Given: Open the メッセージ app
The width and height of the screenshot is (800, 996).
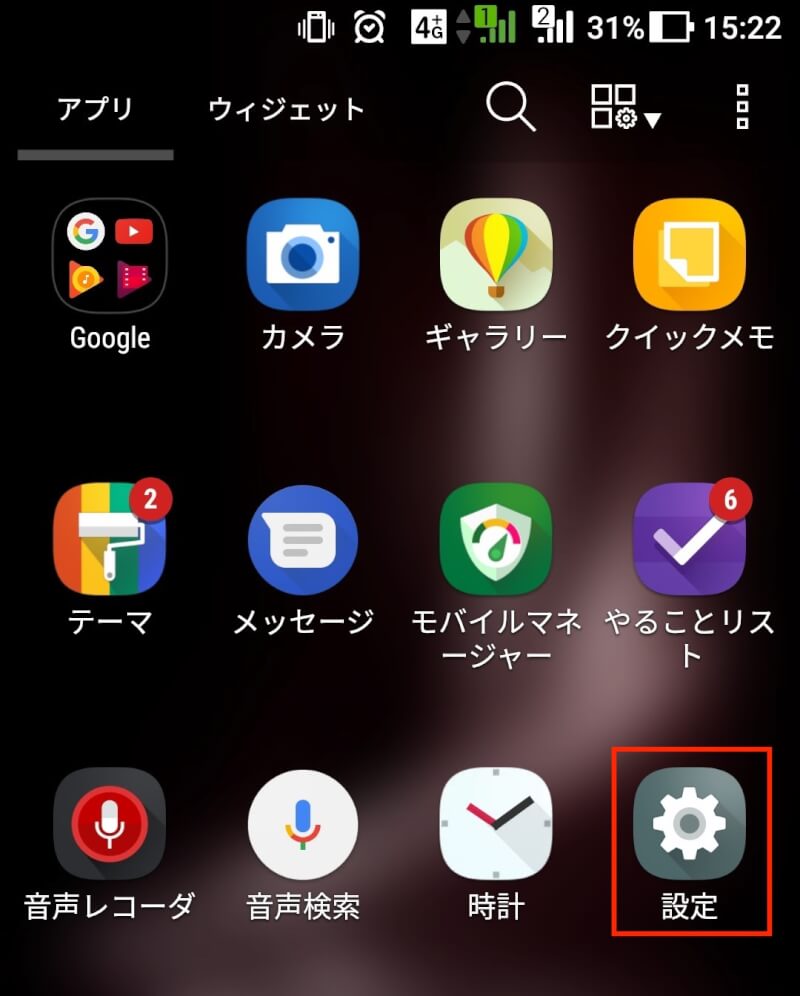Looking at the screenshot, I should click(x=302, y=541).
